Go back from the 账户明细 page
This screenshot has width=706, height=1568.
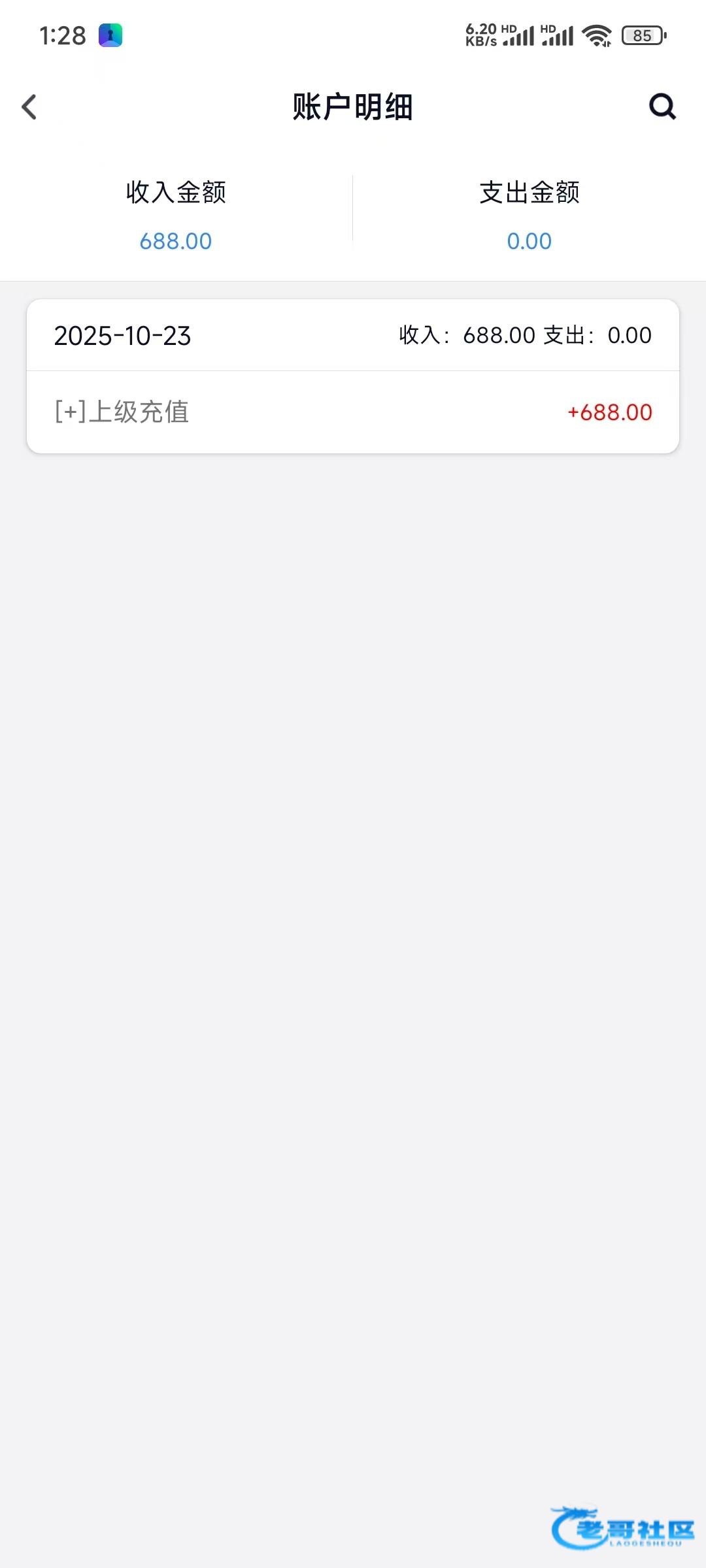pyautogui.click(x=29, y=107)
